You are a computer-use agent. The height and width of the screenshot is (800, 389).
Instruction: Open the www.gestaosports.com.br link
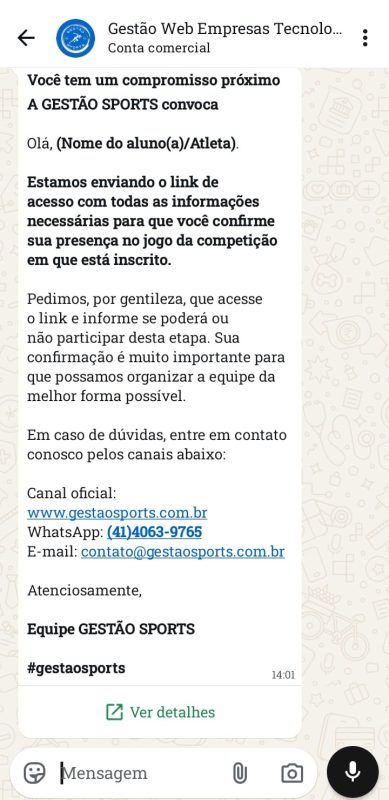click(x=117, y=513)
